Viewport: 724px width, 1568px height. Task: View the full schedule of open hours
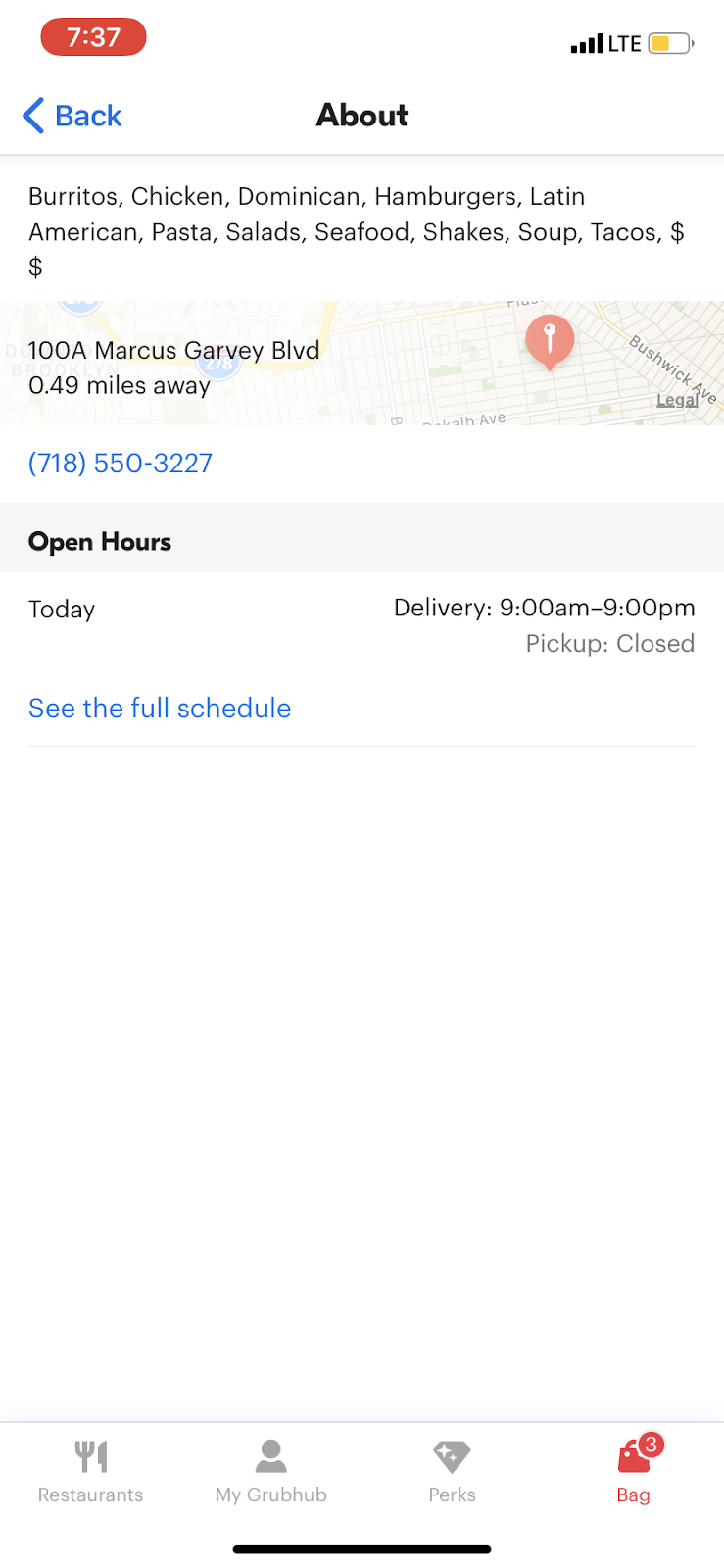coord(160,709)
